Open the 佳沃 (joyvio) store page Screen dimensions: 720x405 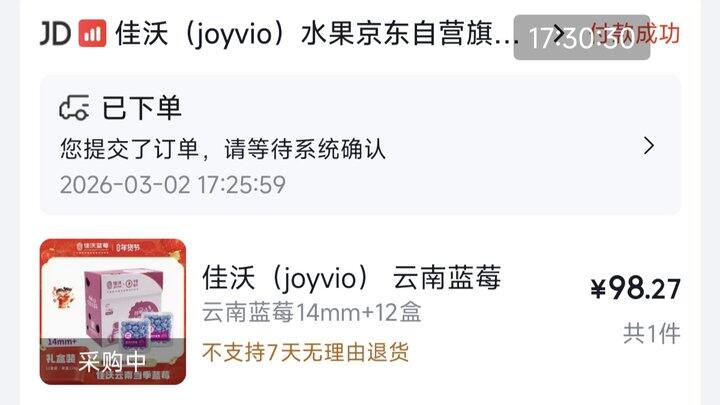pos(300,35)
